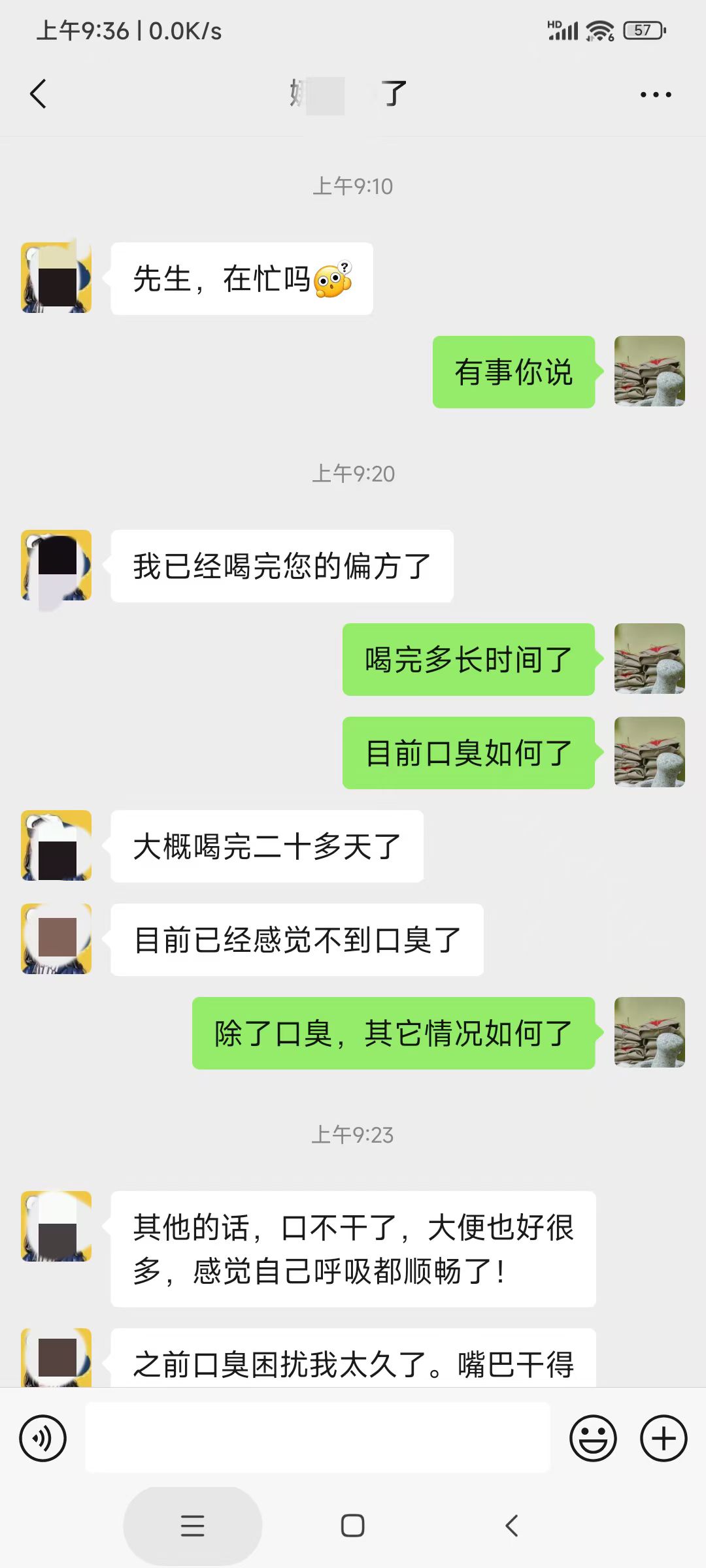
Task: Select the message 我已经喝完您的偏方了
Action: click(281, 565)
